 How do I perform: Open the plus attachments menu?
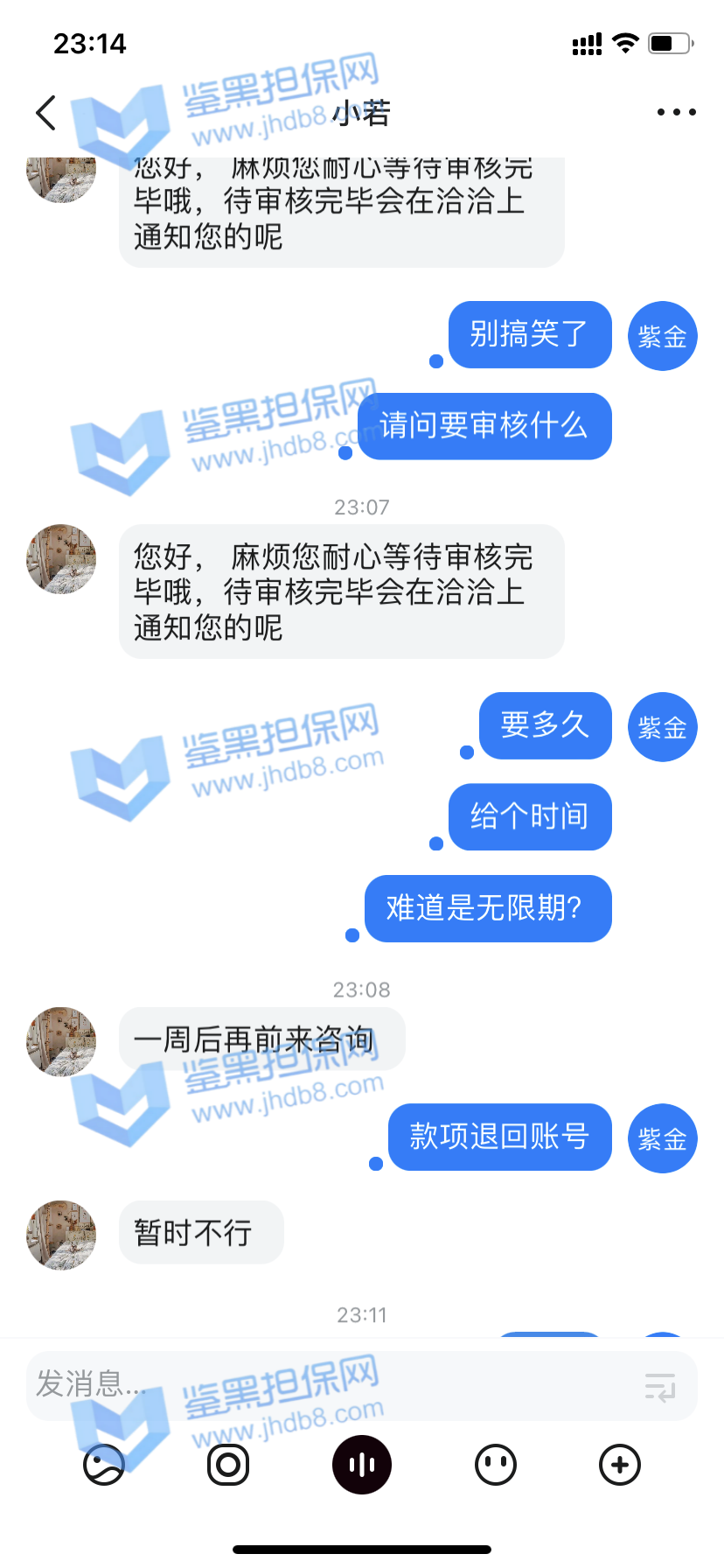tap(620, 1465)
